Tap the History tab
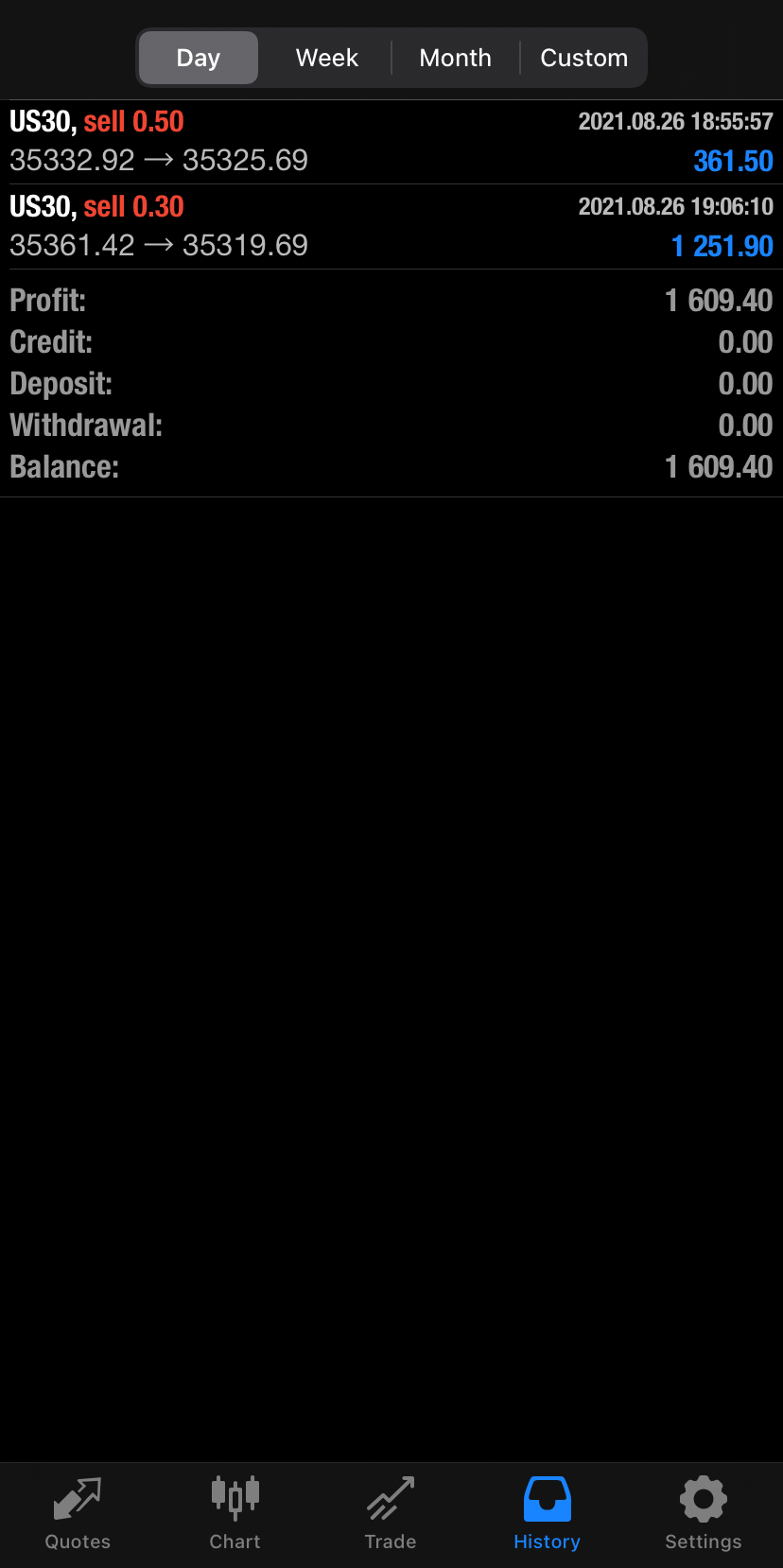783x1568 pixels. tap(547, 1513)
